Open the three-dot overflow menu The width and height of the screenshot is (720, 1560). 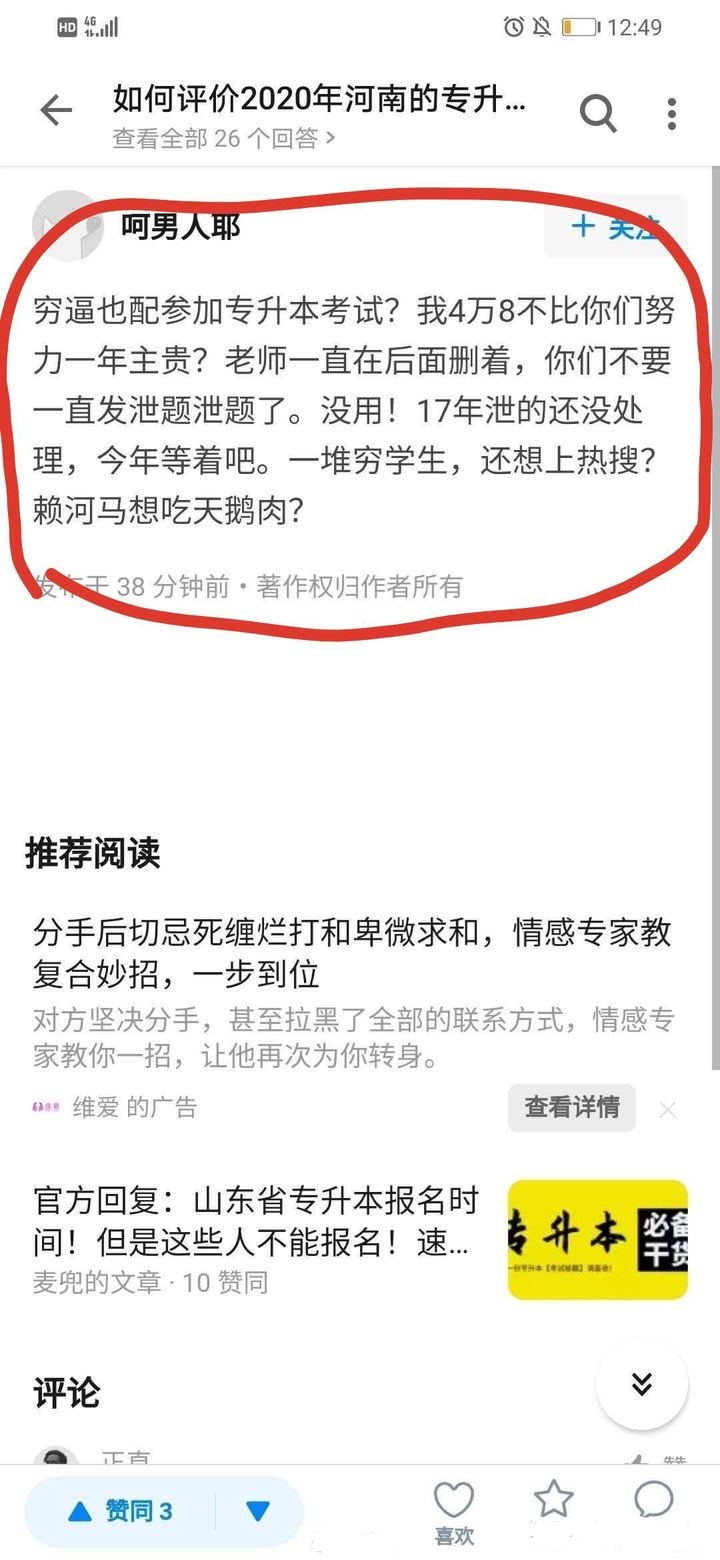tap(672, 113)
